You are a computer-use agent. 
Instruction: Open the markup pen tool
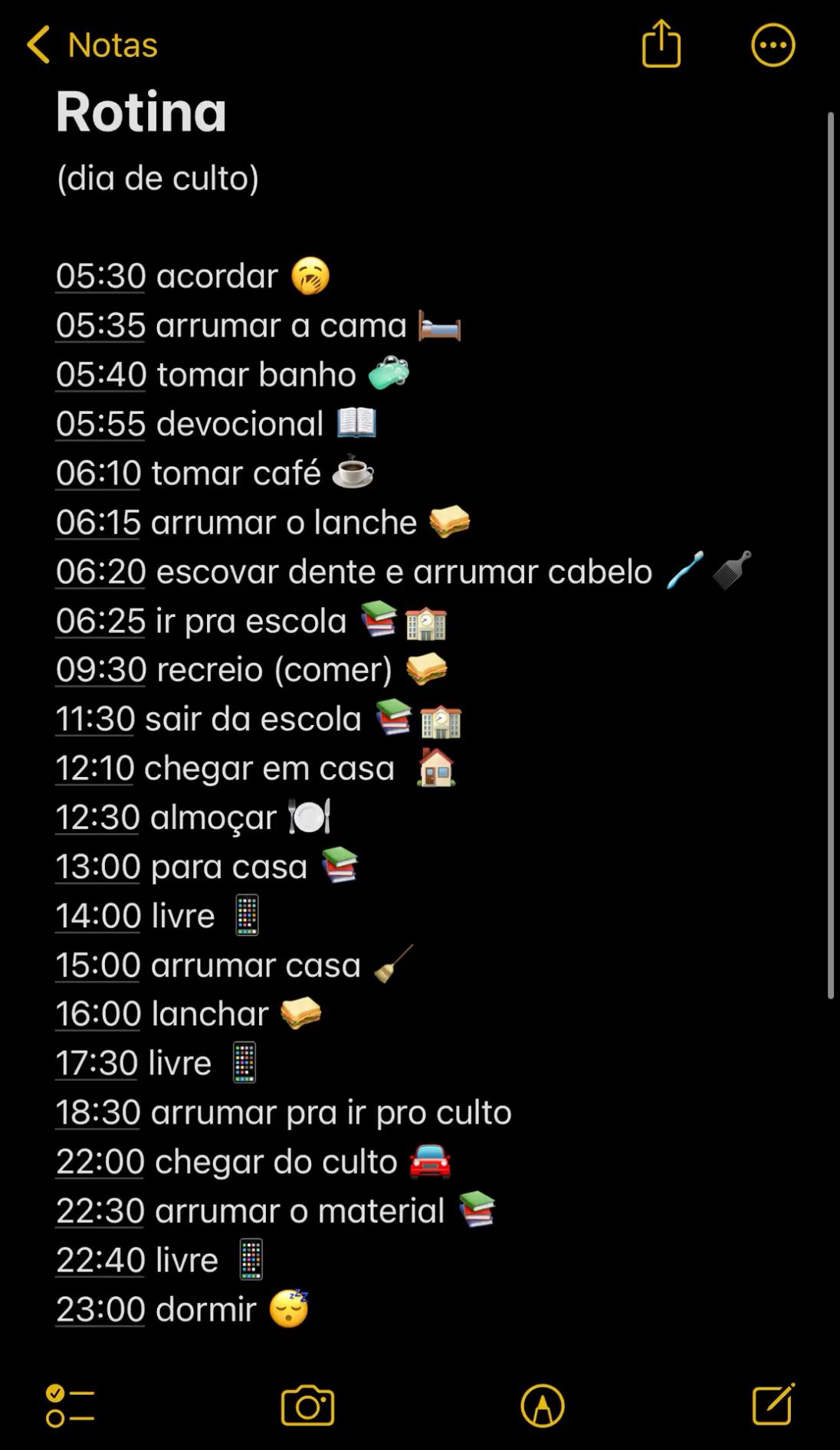[x=543, y=1406]
